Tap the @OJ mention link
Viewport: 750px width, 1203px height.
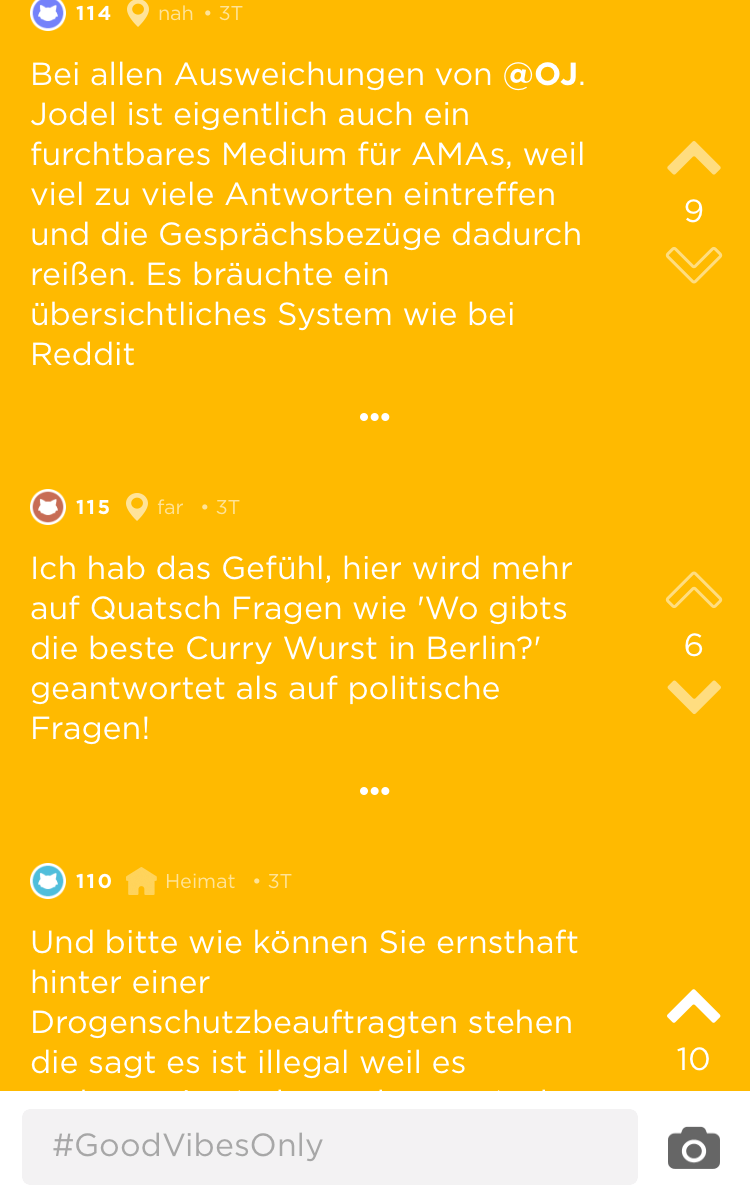[541, 75]
